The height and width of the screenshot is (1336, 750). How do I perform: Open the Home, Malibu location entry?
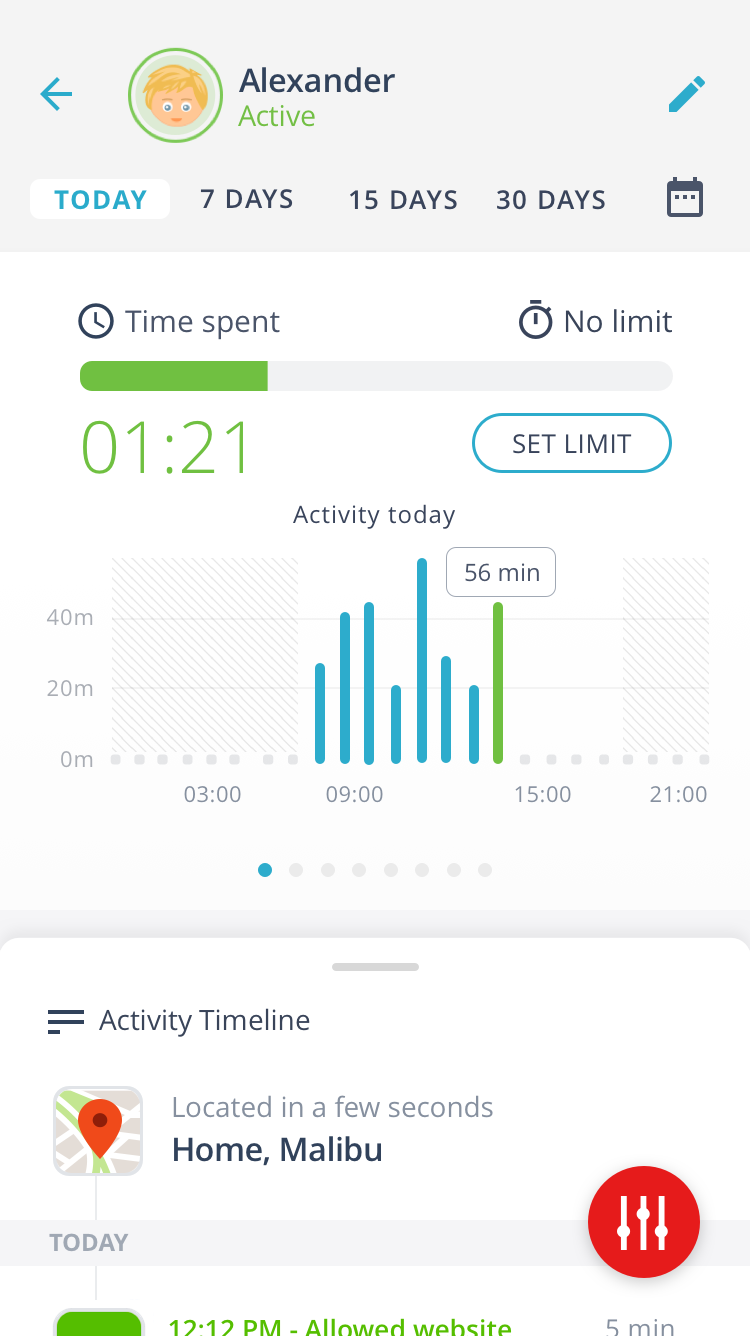277,1130
